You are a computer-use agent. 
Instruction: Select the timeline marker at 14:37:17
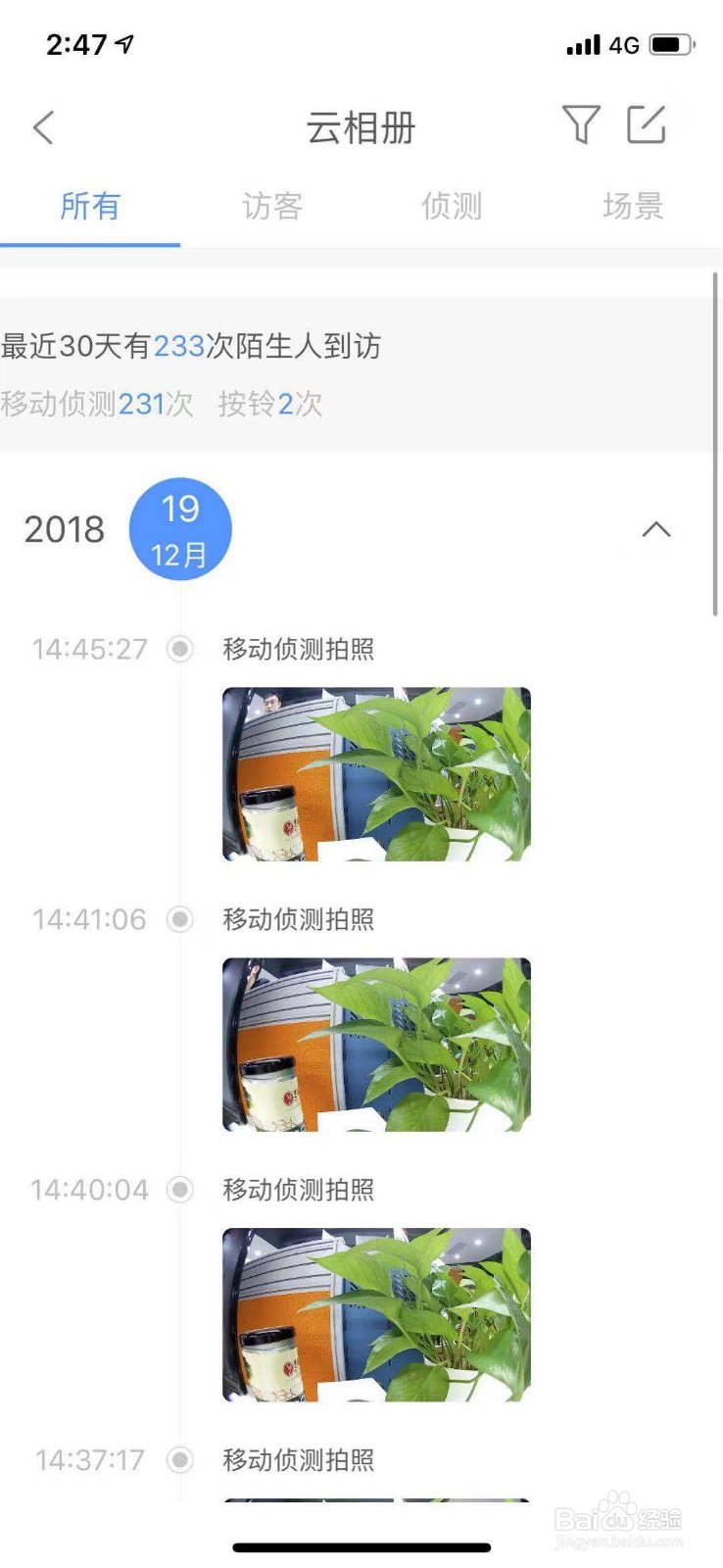click(x=179, y=1460)
